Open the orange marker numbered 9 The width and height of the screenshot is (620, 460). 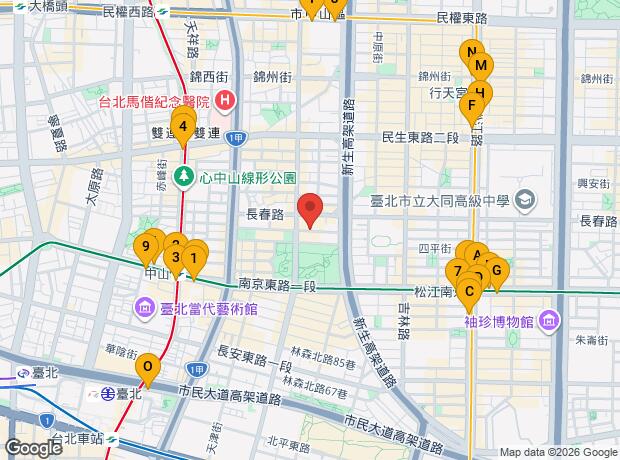[146, 246]
